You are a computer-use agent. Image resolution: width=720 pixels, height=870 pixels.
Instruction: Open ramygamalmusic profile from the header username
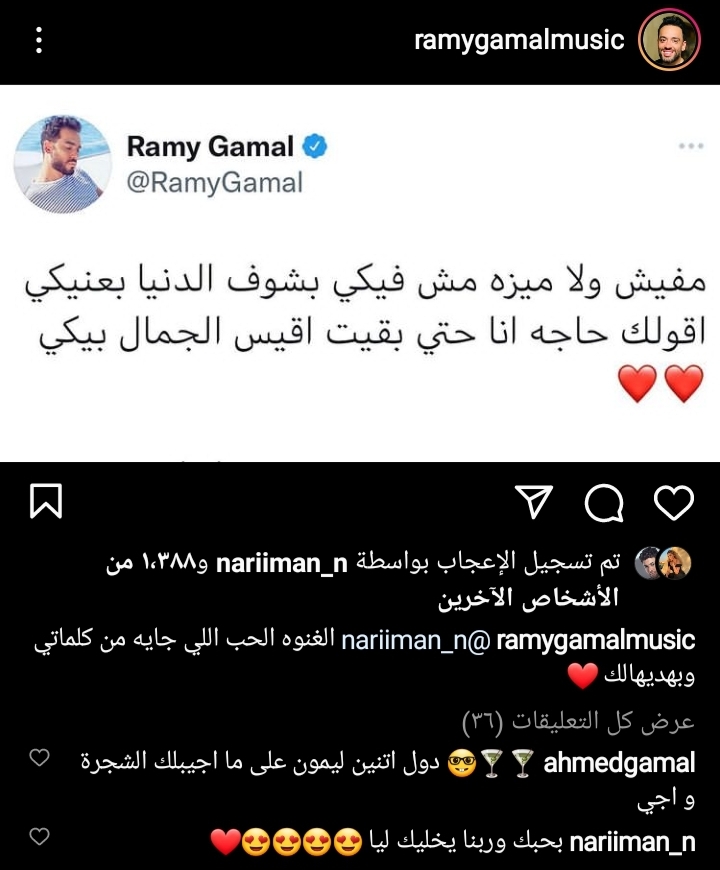pyautogui.click(x=519, y=40)
